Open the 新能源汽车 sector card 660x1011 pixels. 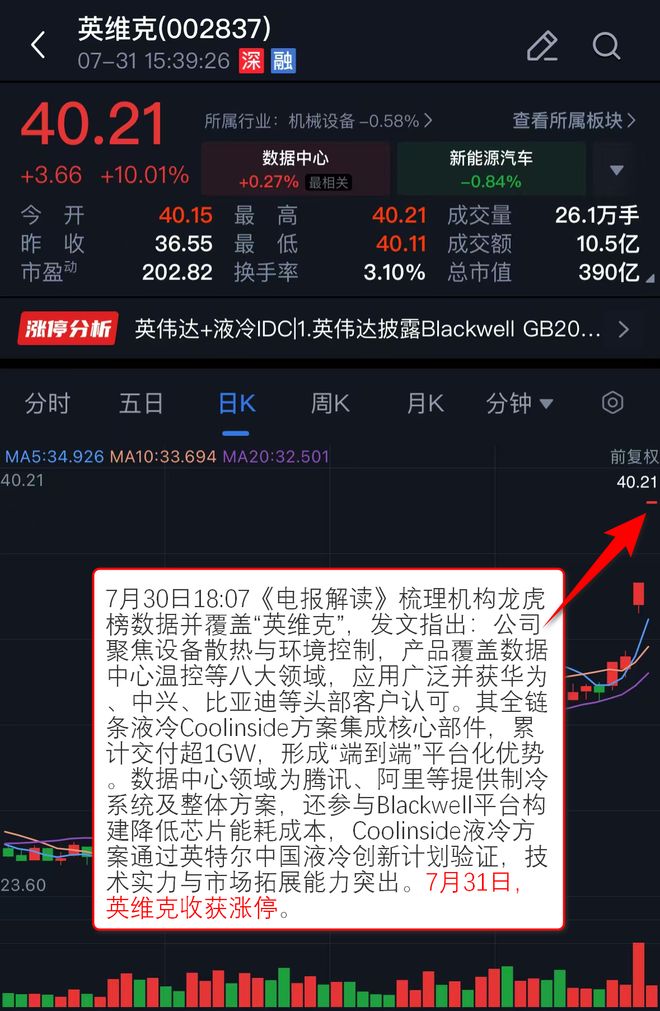(x=490, y=169)
